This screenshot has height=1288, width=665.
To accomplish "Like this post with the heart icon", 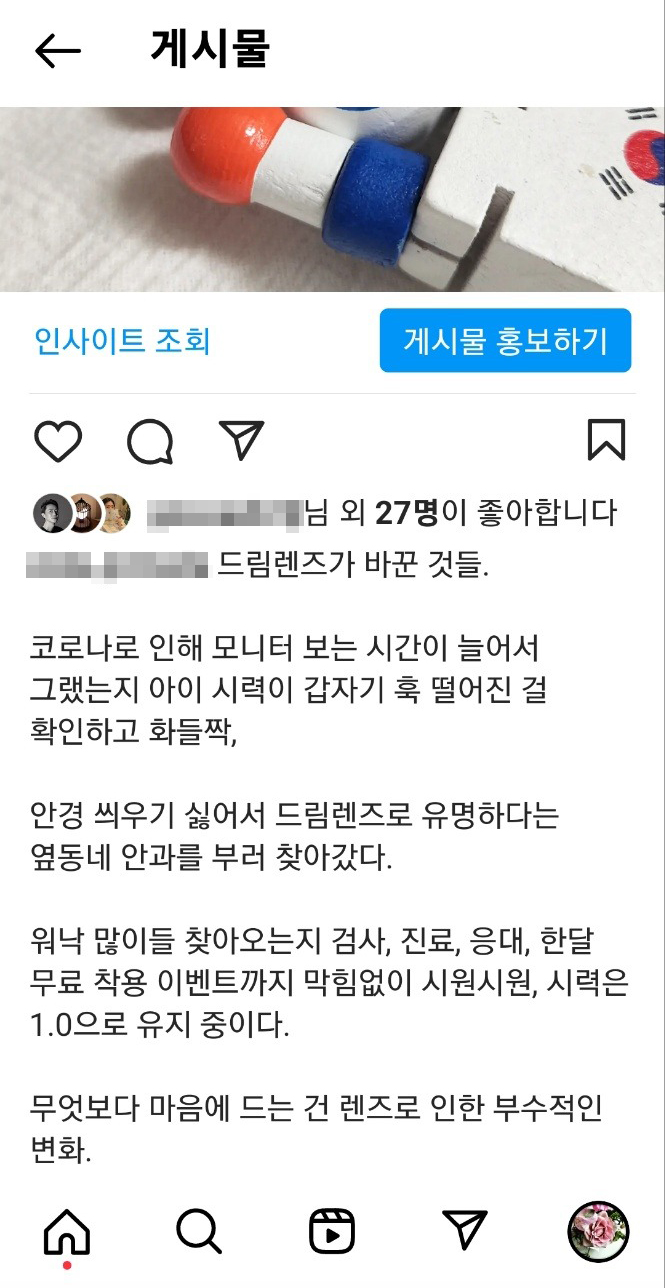I will click(58, 441).
